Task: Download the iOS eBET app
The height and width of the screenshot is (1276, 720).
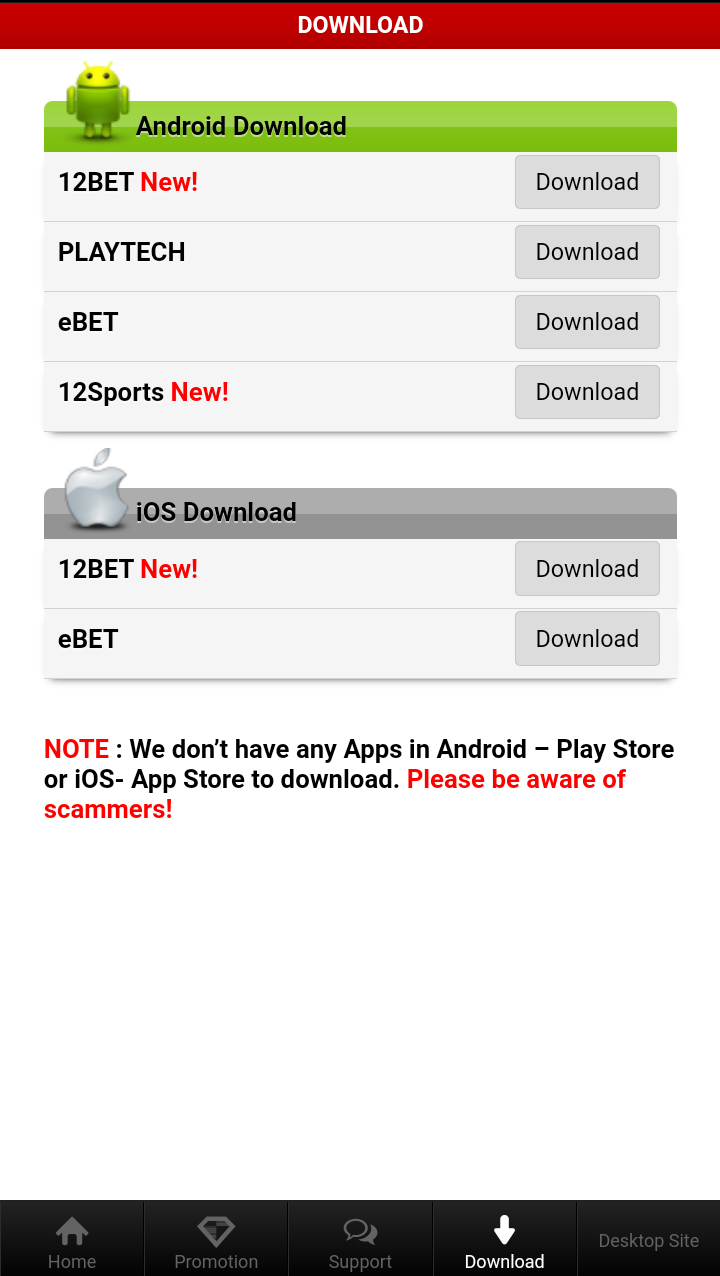Action: [587, 639]
